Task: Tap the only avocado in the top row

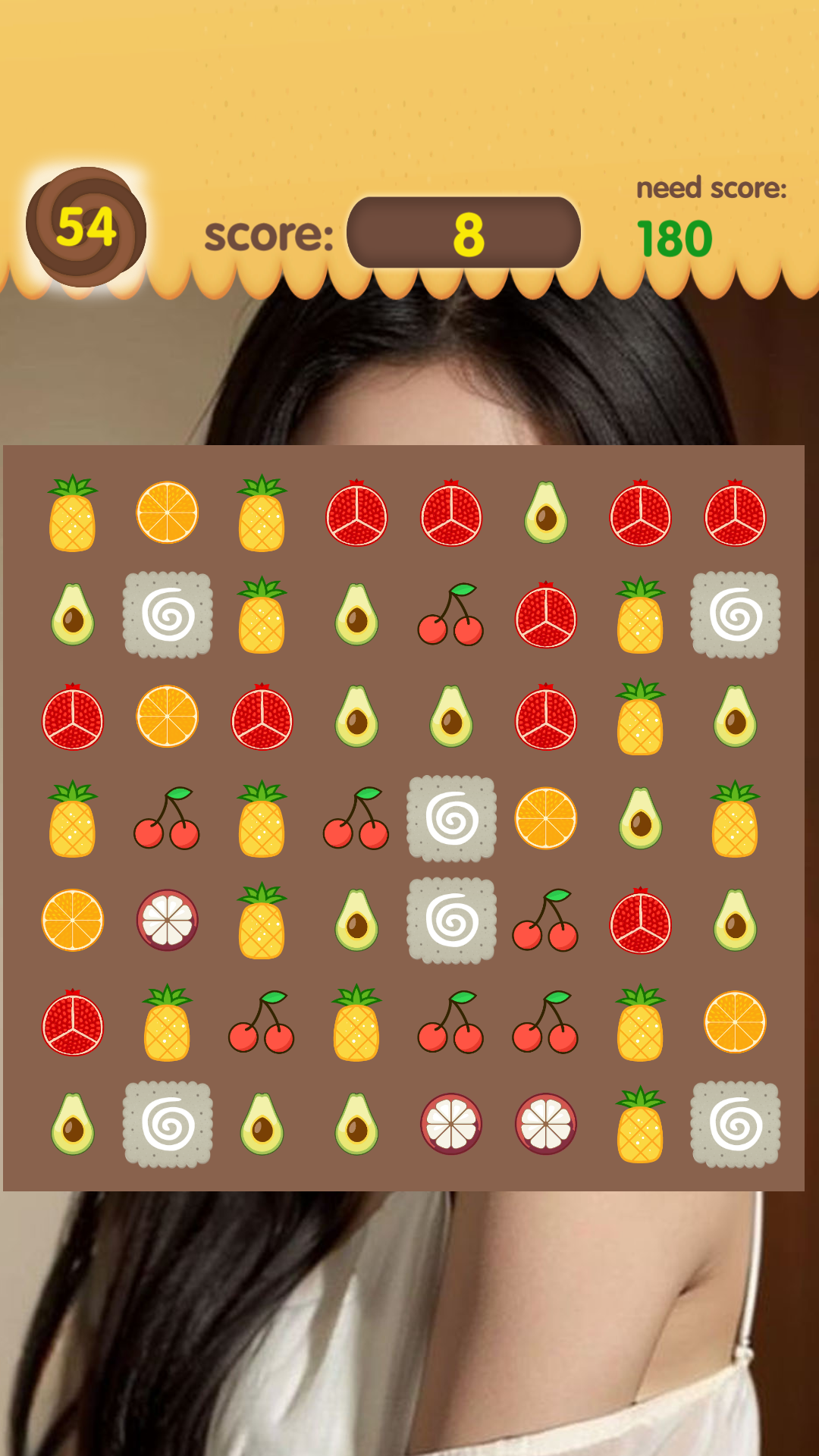Action: pos(546,513)
